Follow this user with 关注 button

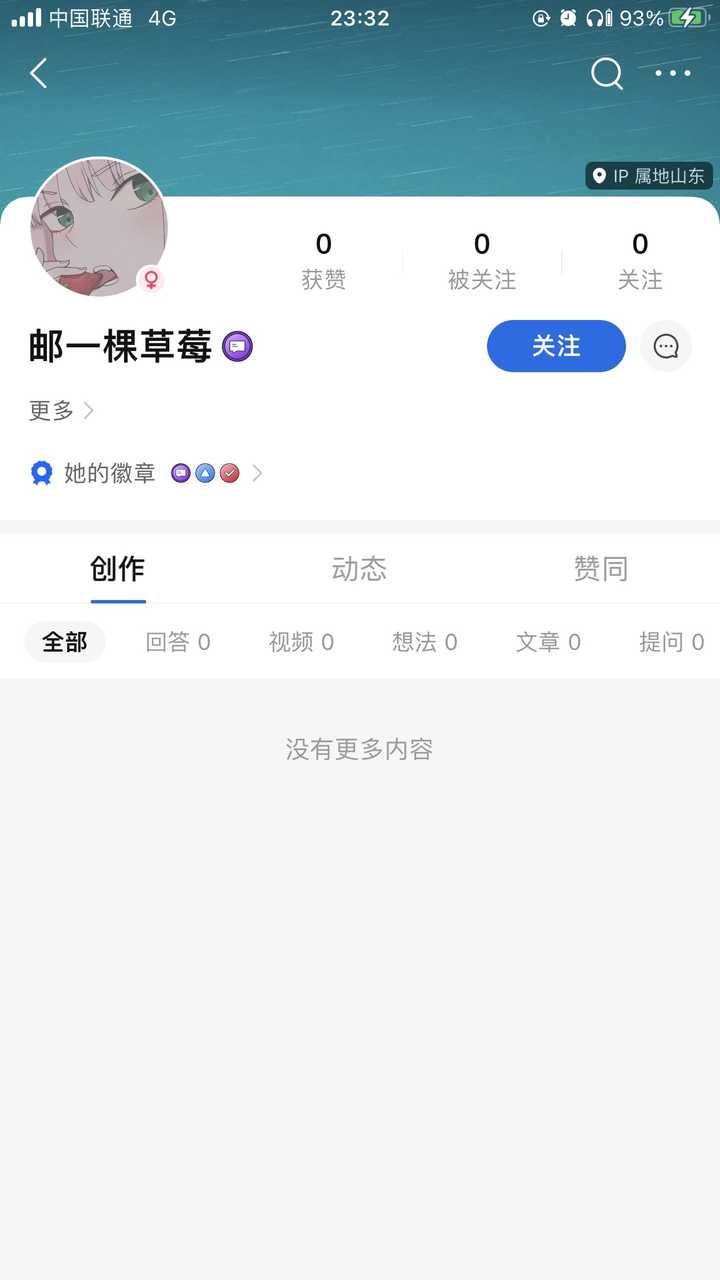[556, 346]
